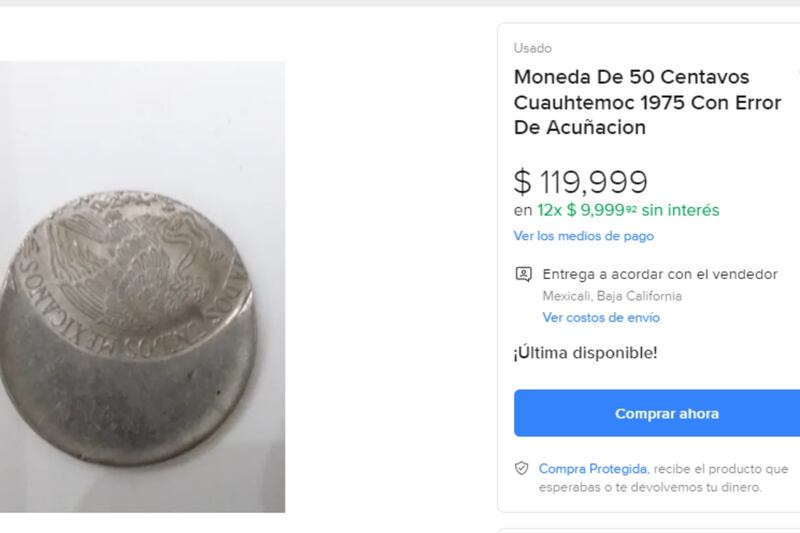Open the coin product photo
The image size is (800, 533).
[x=142, y=290]
